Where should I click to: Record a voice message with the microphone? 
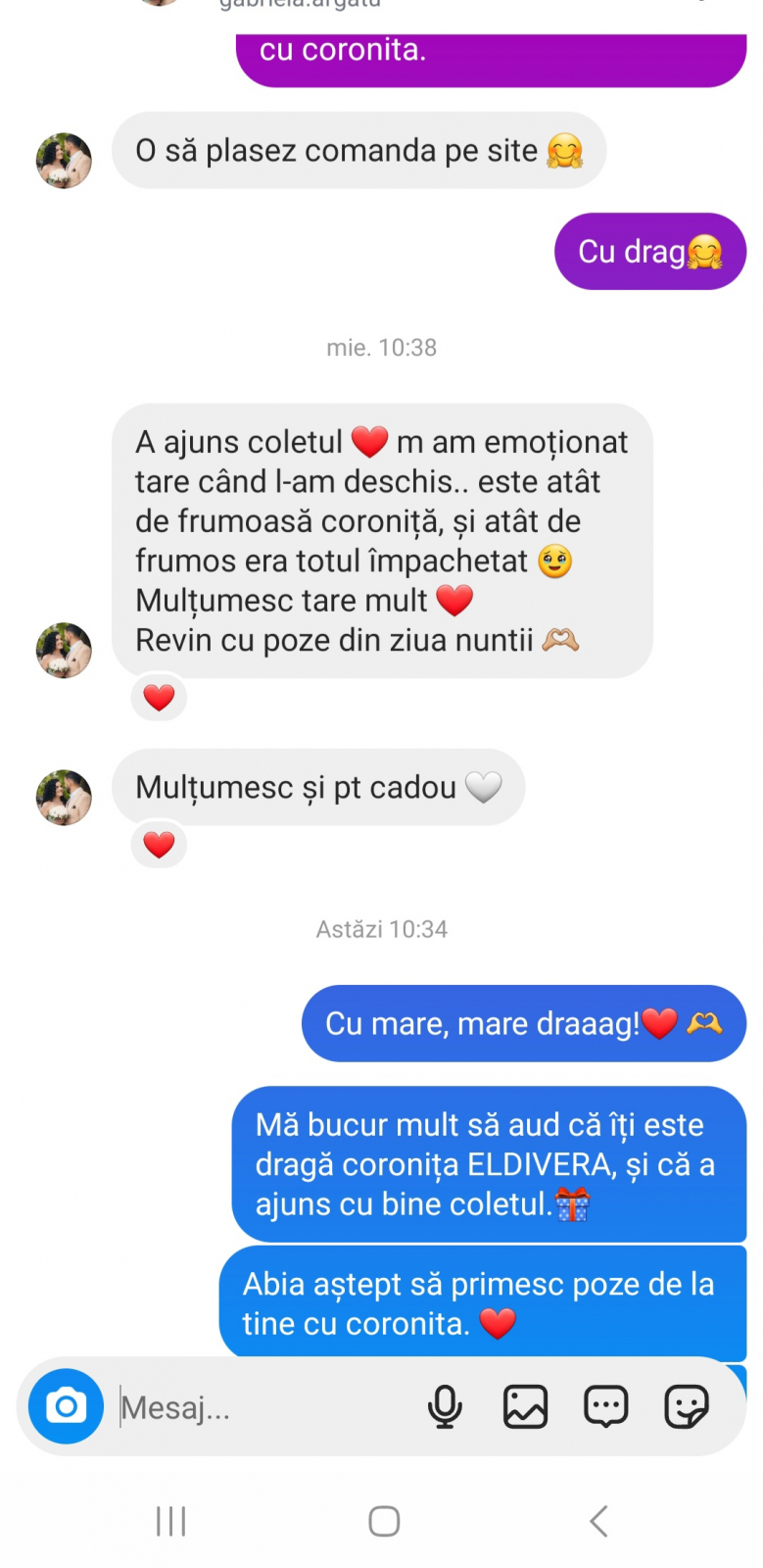point(445,1407)
